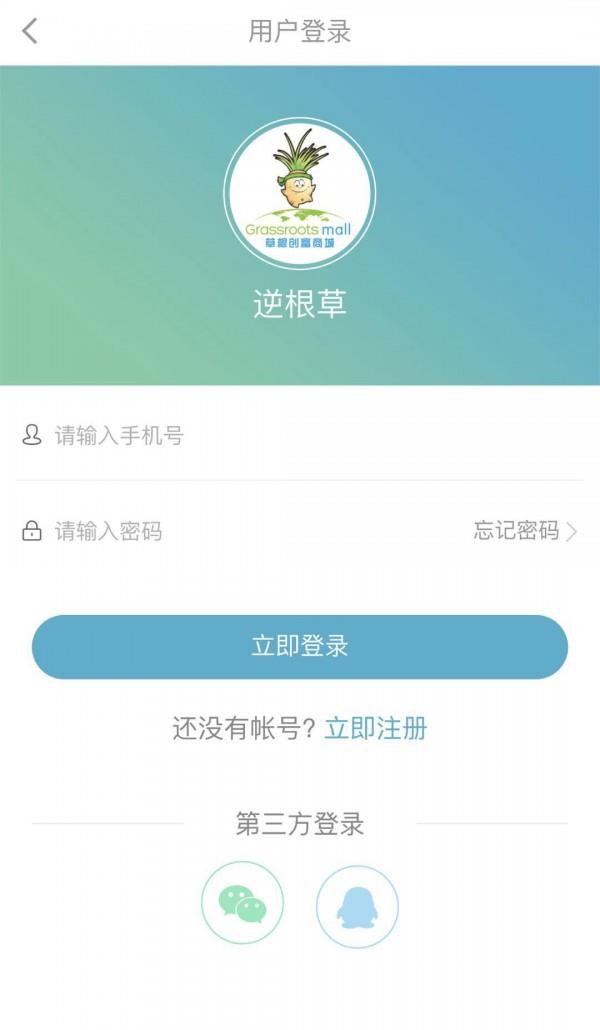Open the 忘记密码 forgot password link
The height and width of the screenshot is (1030, 600).
click(524, 531)
